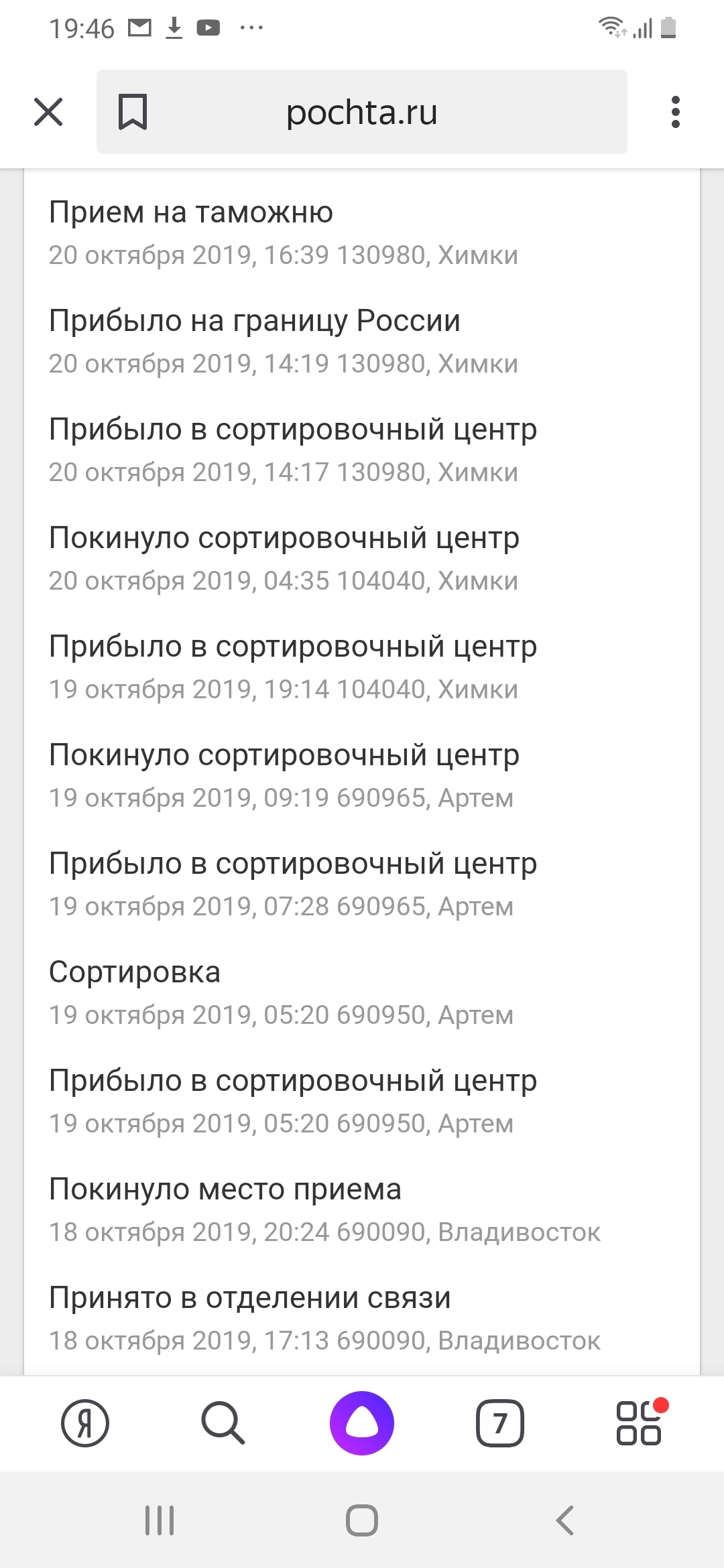Viewport: 724px width, 1568px height.
Task: Open the system recent apps
Action: (160, 1520)
